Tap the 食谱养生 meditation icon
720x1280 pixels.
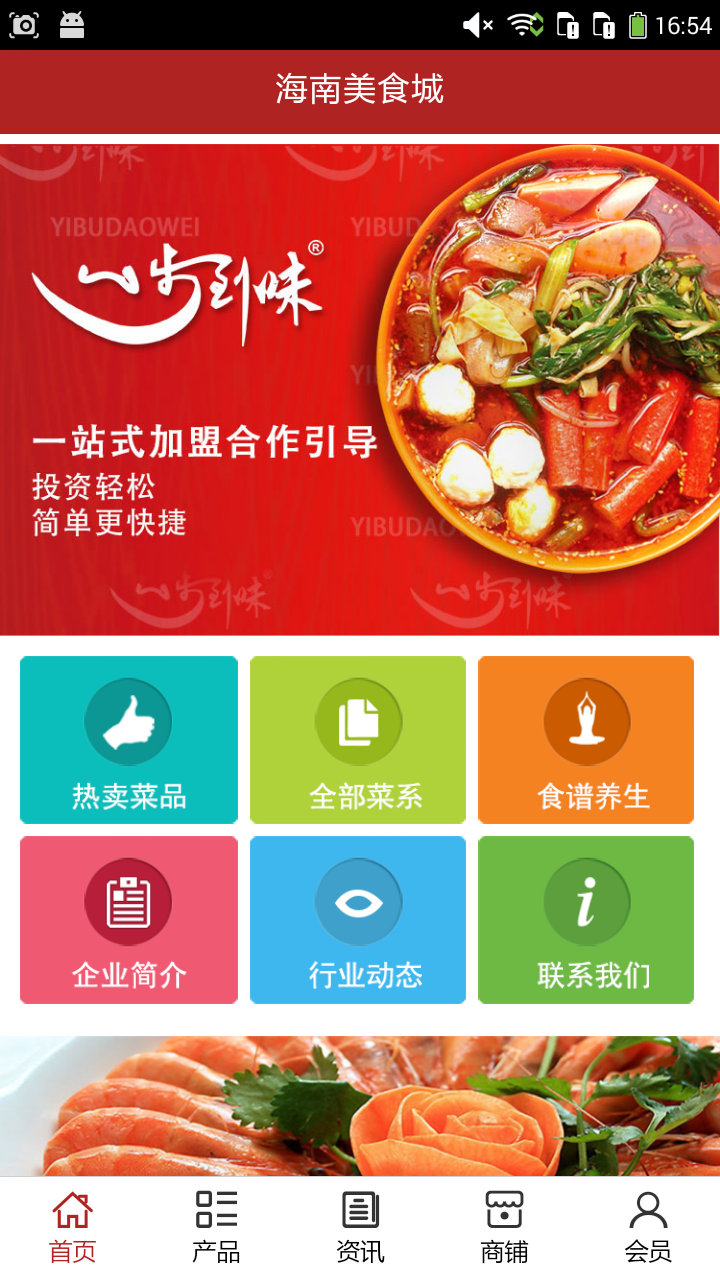pyautogui.click(x=586, y=719)
